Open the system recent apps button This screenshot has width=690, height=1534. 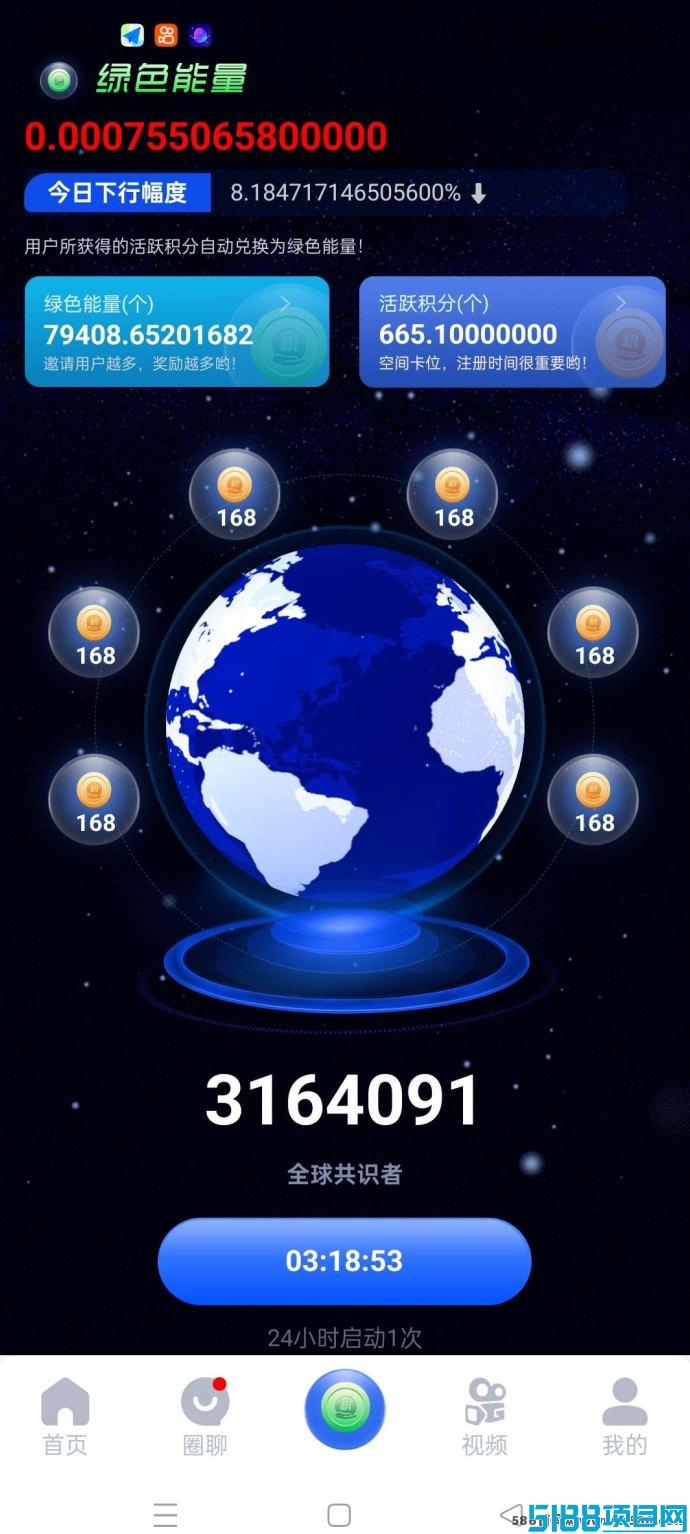[x=166, y=1514]
